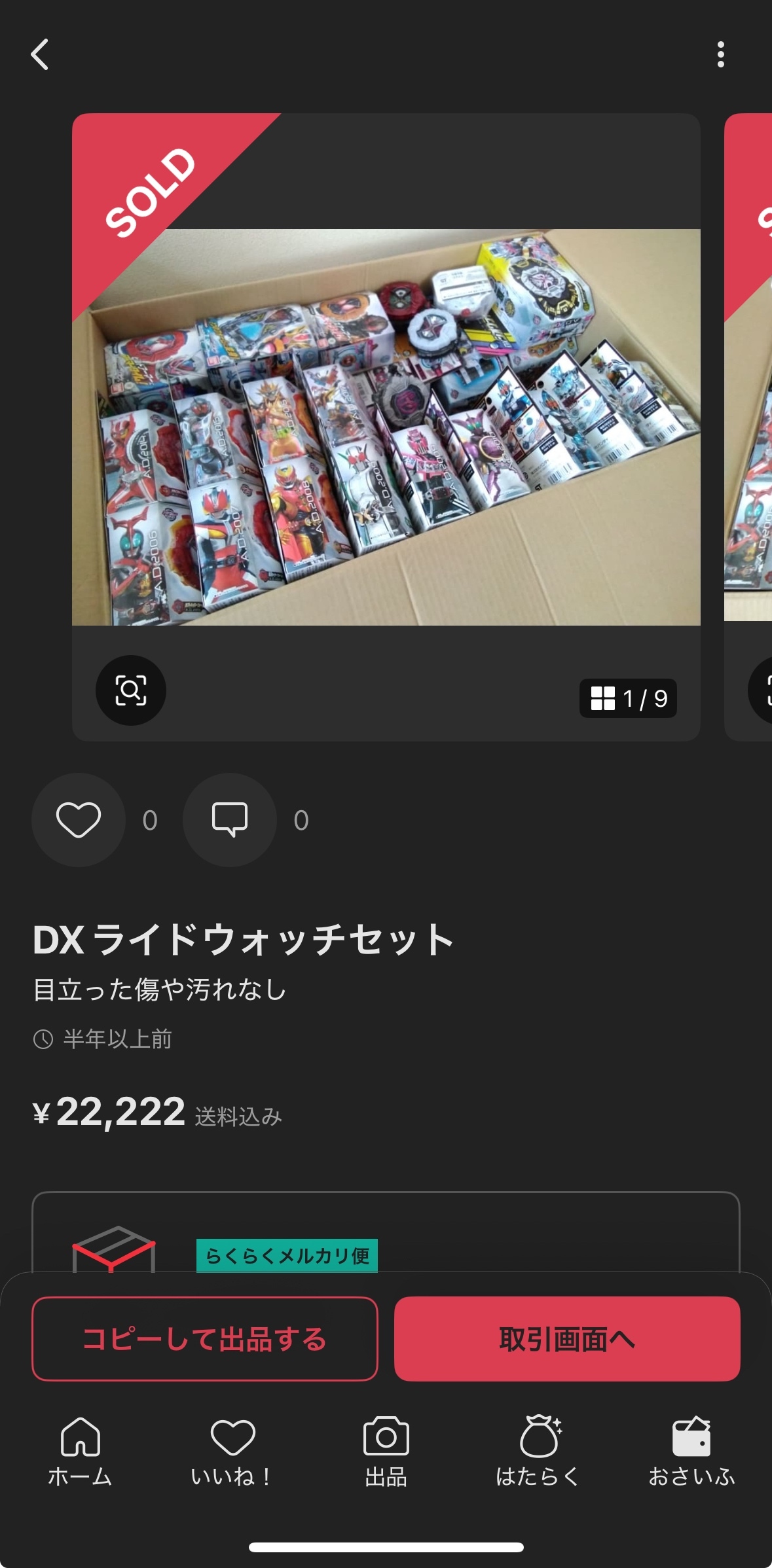Tap the image search lens icon on the photo
Viewport: 772px width, 1568px height.
click(x=131, y=691)
